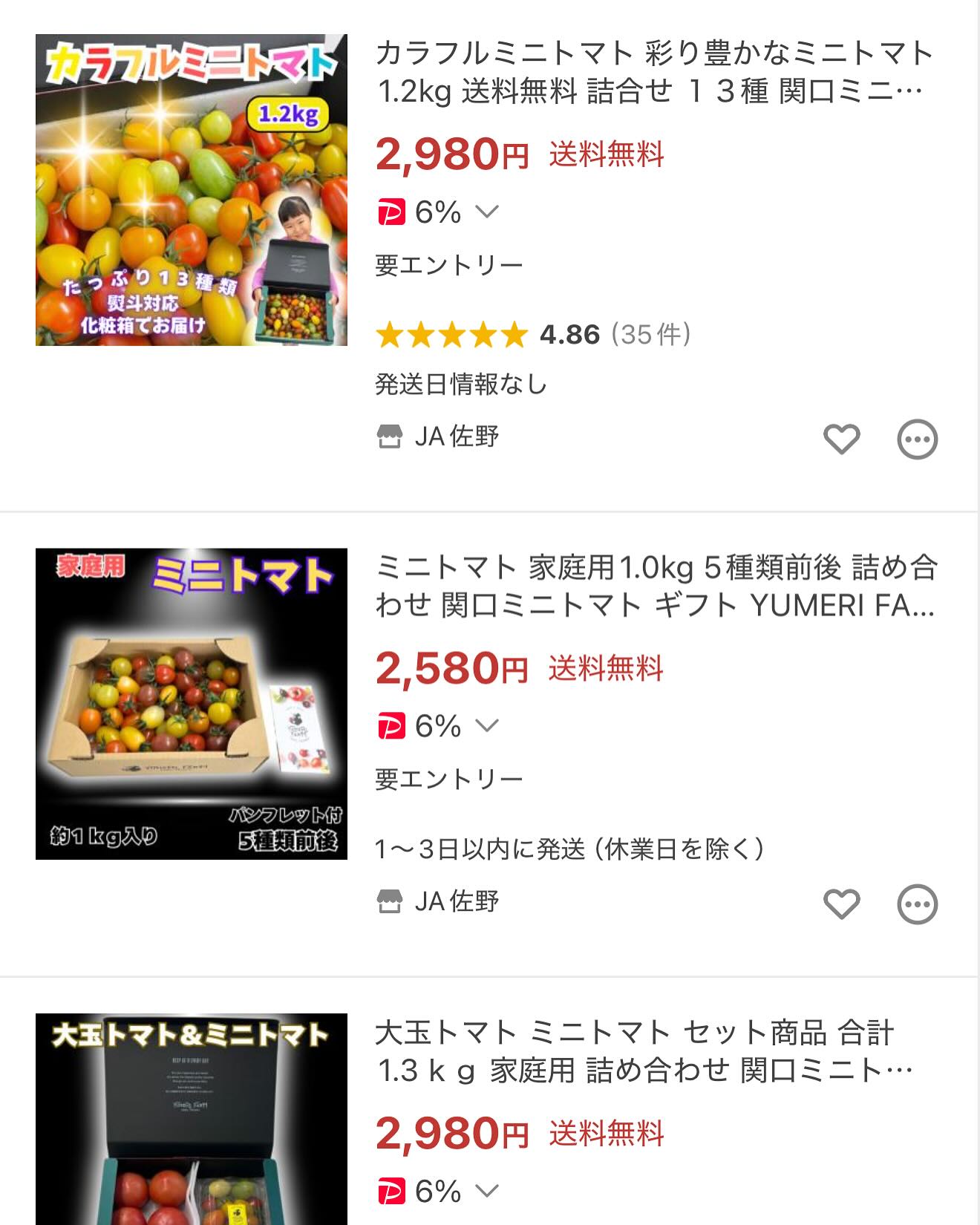
Task: Open more options for カラフルミニトマト 1.2kg
Action: coord(918,440)
